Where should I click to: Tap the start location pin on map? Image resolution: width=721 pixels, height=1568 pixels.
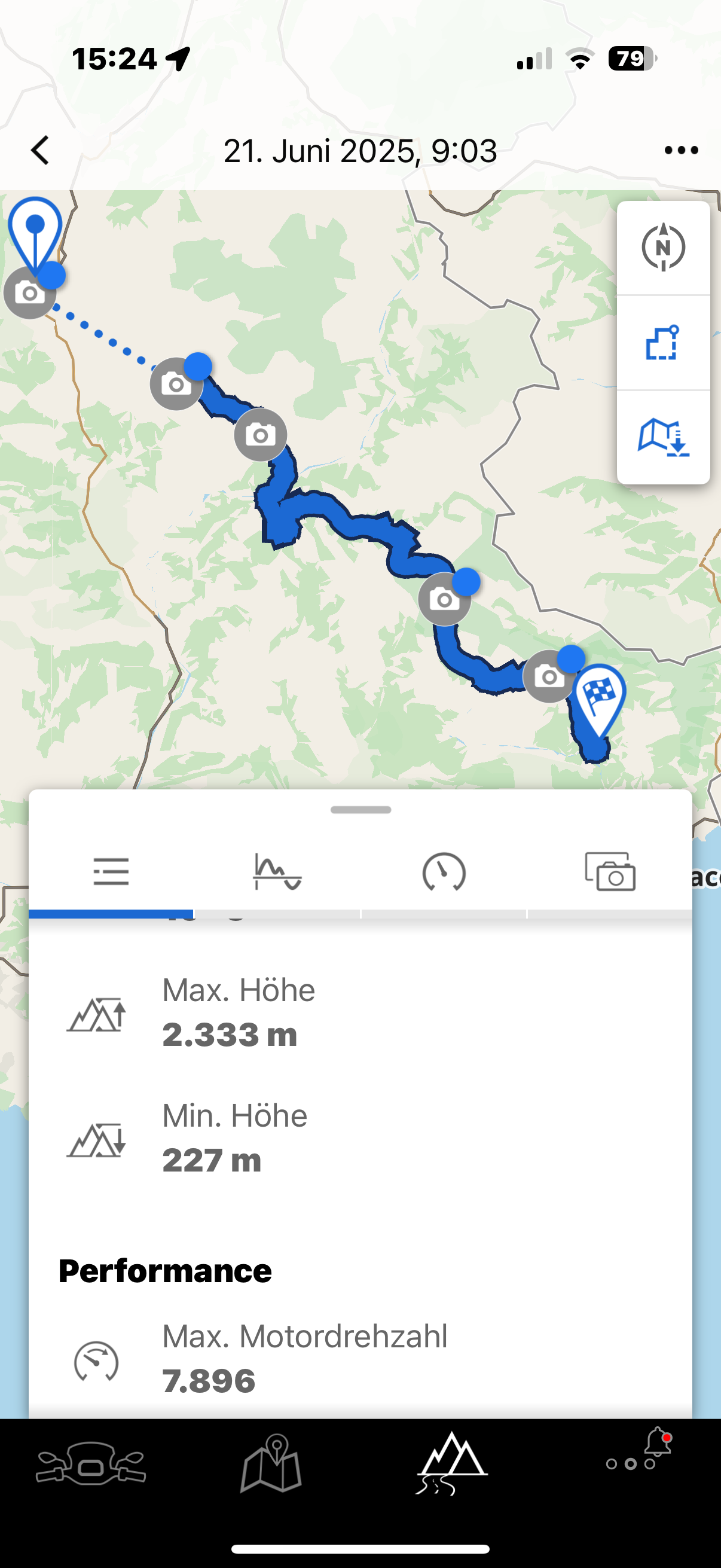coord(35,228)
